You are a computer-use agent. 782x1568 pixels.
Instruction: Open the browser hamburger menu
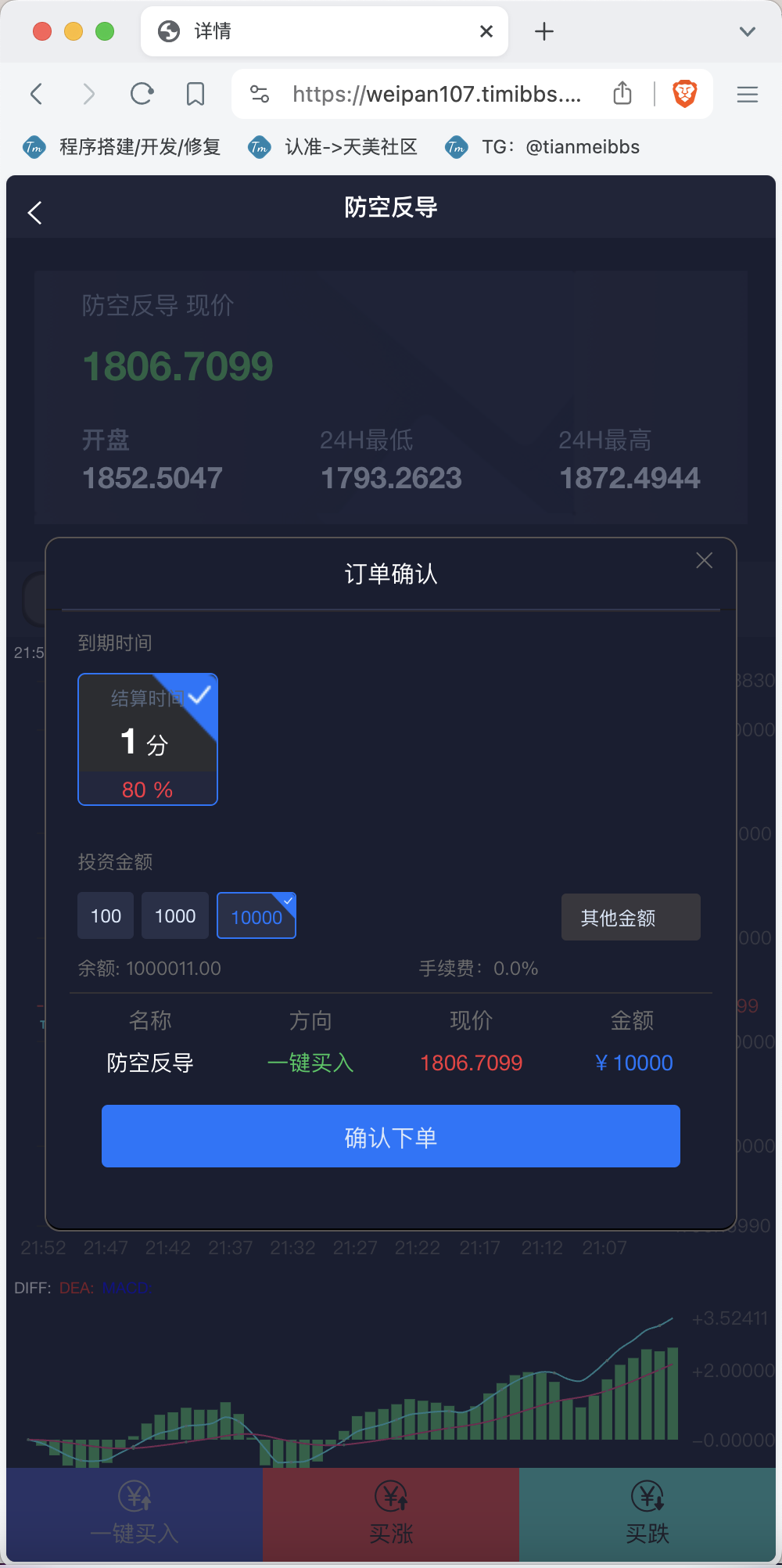[748, 95]
